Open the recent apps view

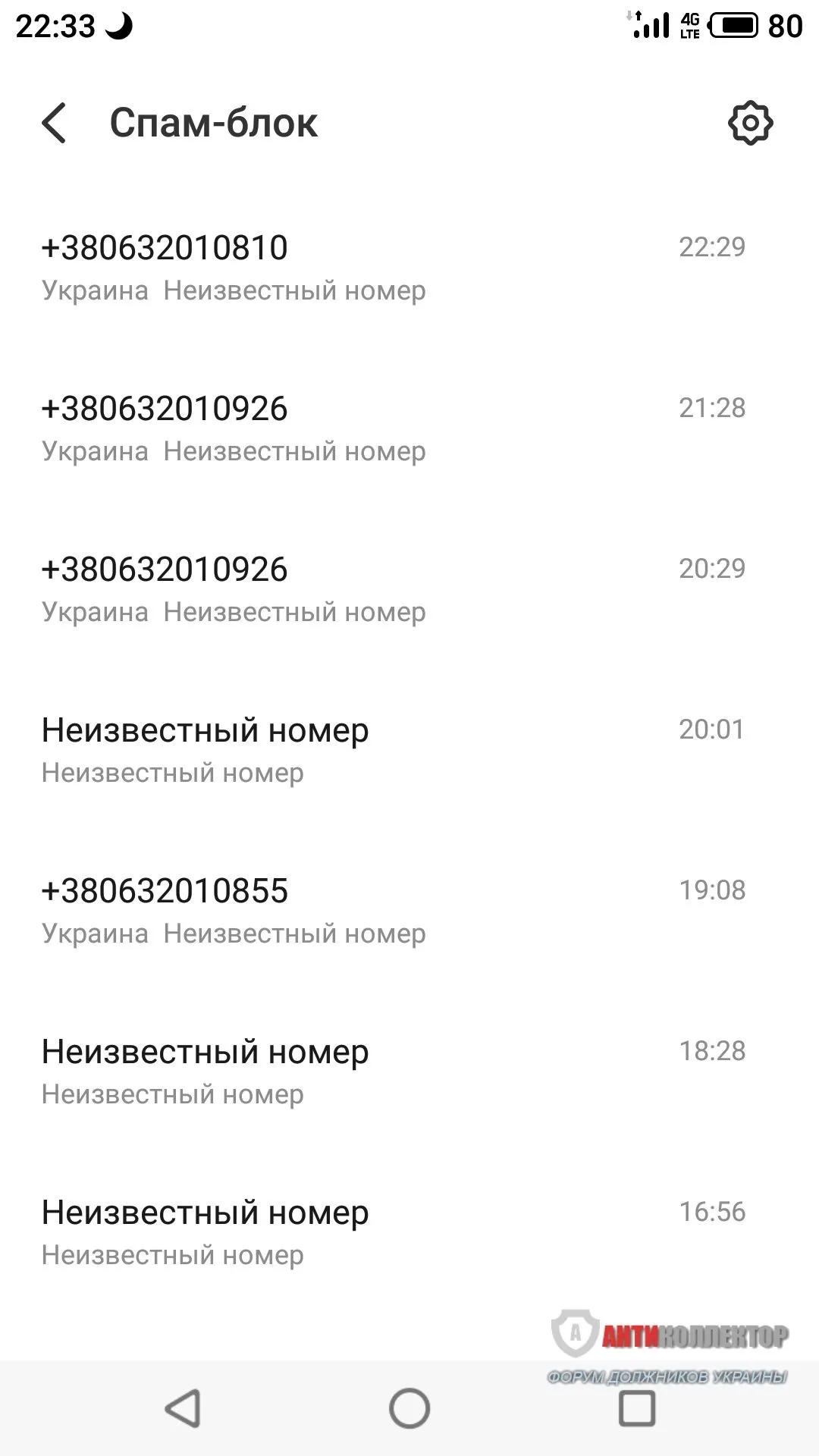click(x=637, y=1409)
